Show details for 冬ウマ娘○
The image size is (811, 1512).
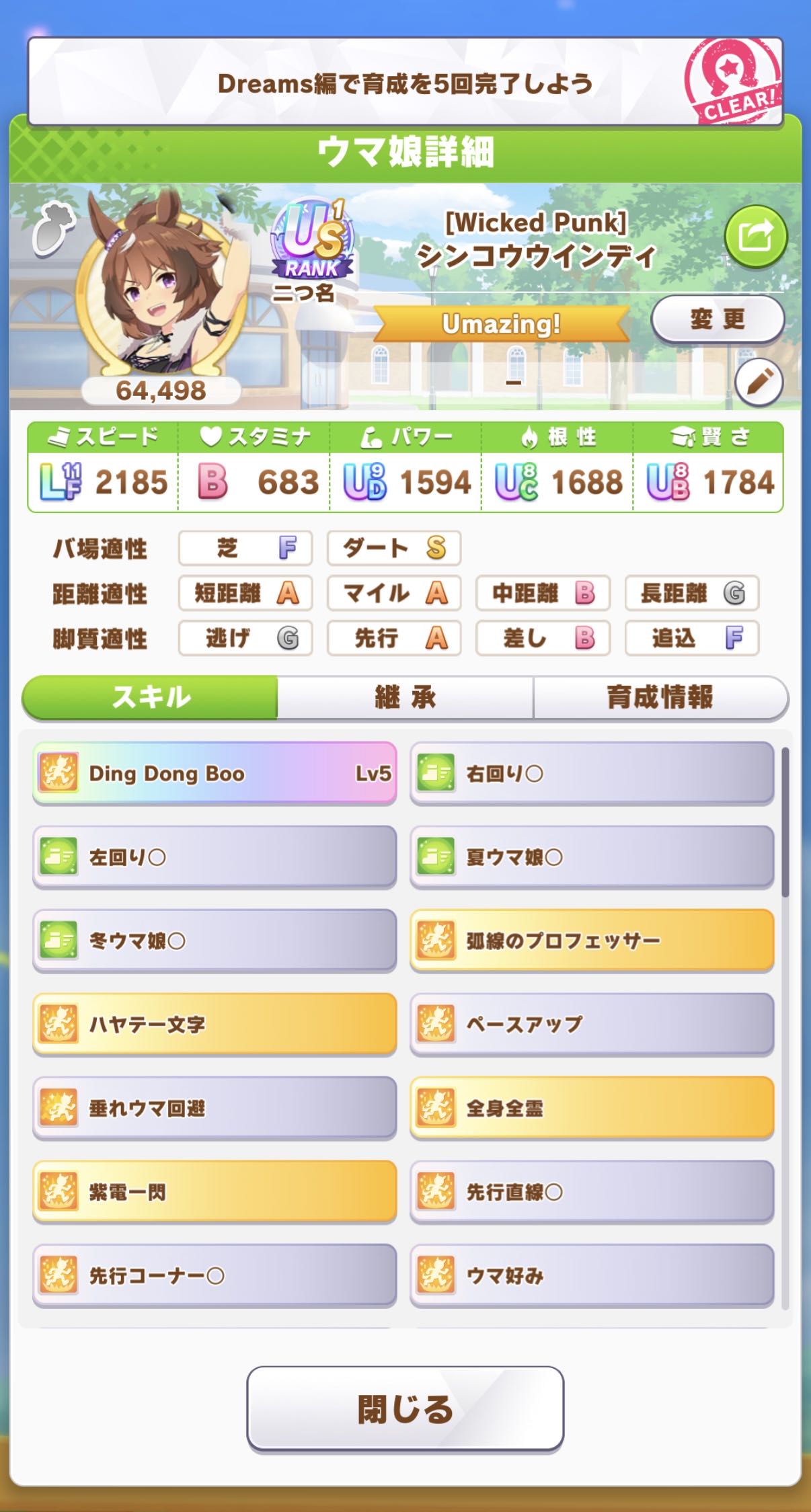[215, 941]
